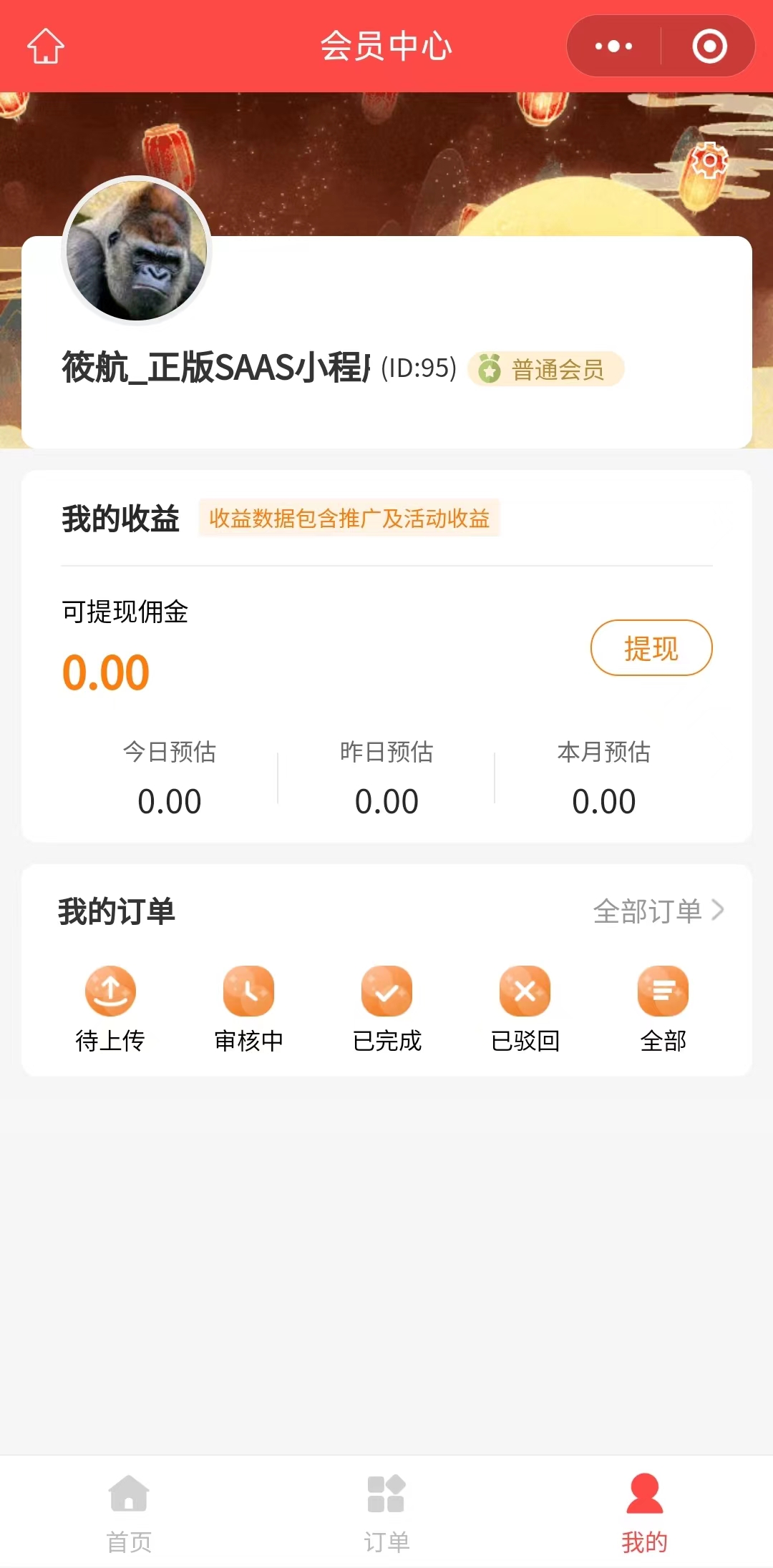
Task: Tap the gorilla profile avatar
Action: [x=137, y=250]
